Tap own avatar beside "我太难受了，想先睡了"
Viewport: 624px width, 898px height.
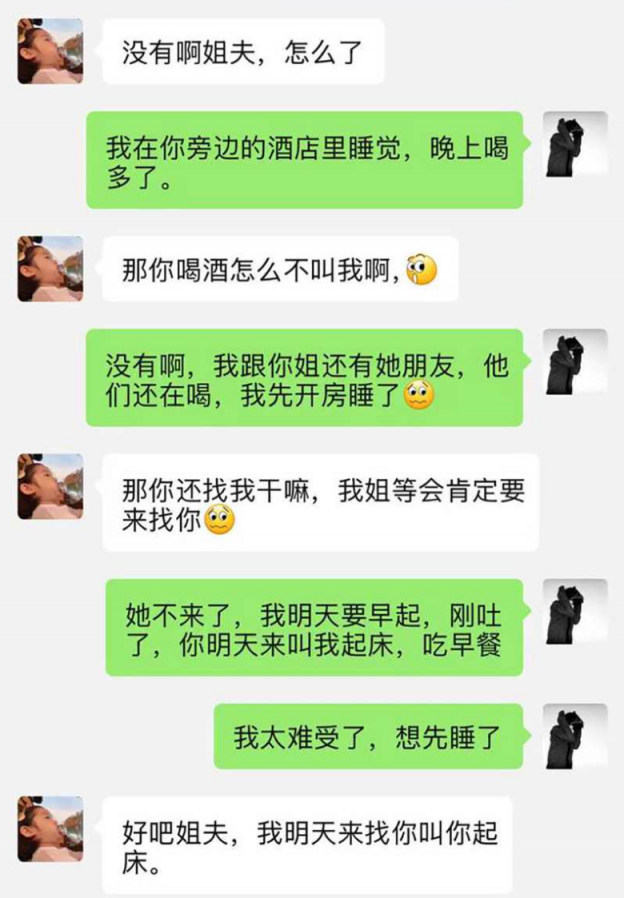(575, 736)
